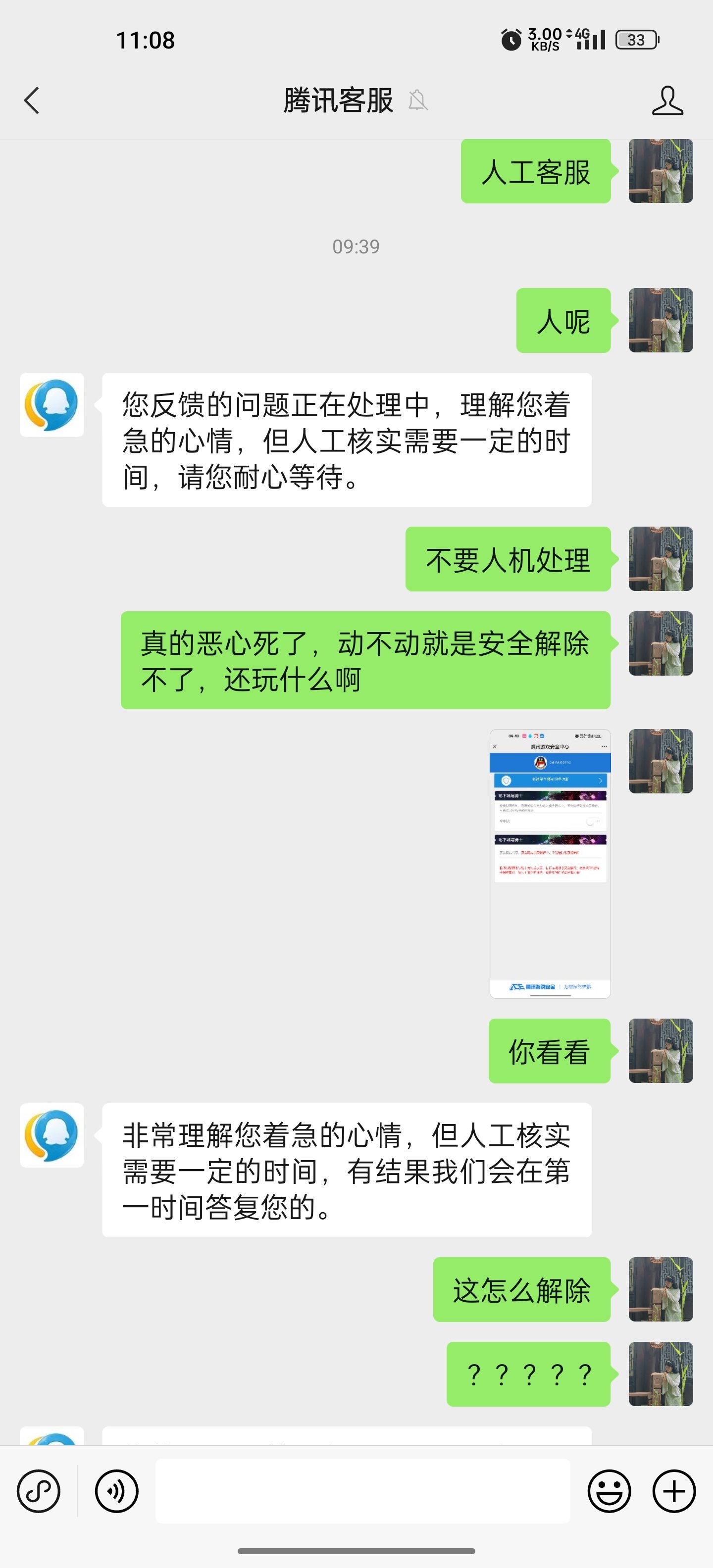Open the screenshot image sent in chat

(550, 863)
